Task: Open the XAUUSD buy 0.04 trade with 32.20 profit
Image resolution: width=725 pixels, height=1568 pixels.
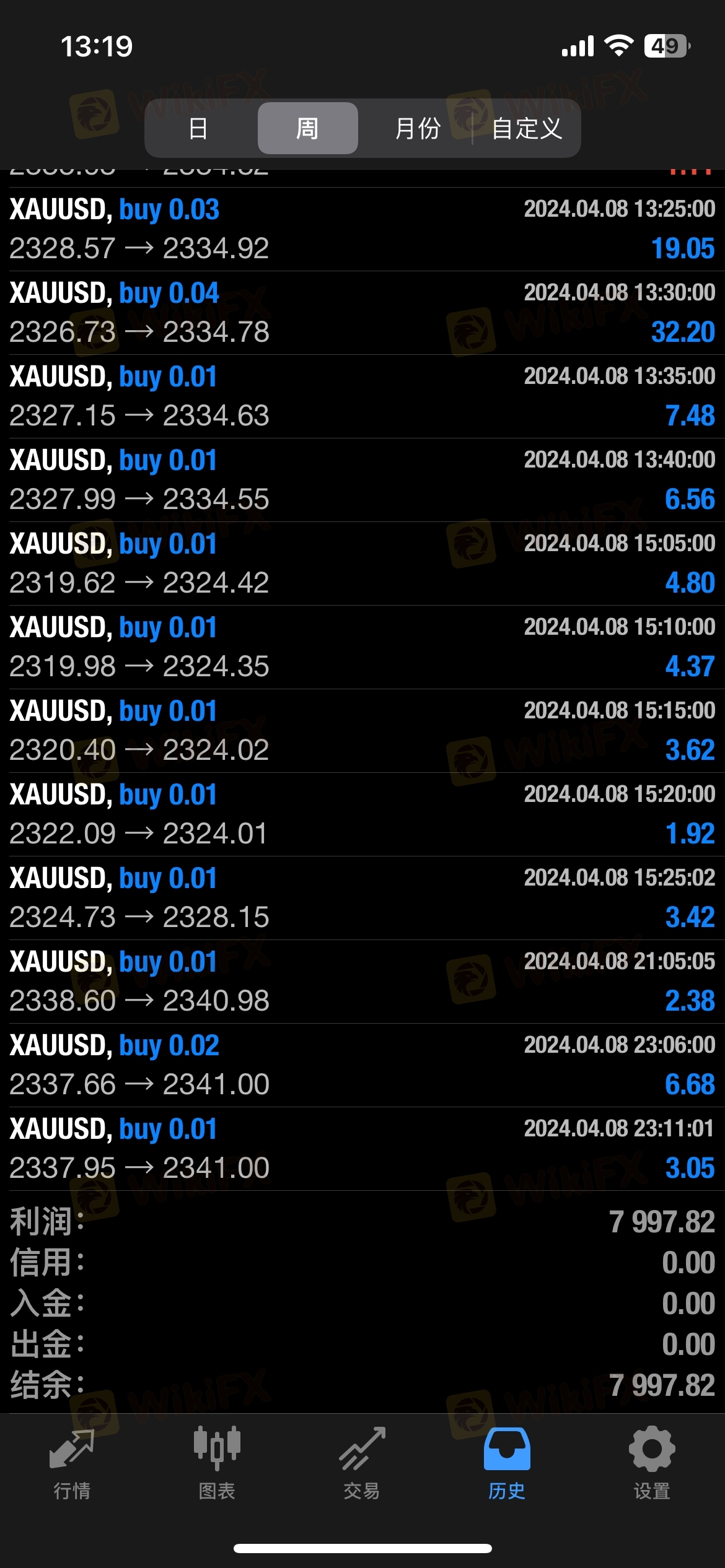Action: pyautogui.click(x=362, y=313)
